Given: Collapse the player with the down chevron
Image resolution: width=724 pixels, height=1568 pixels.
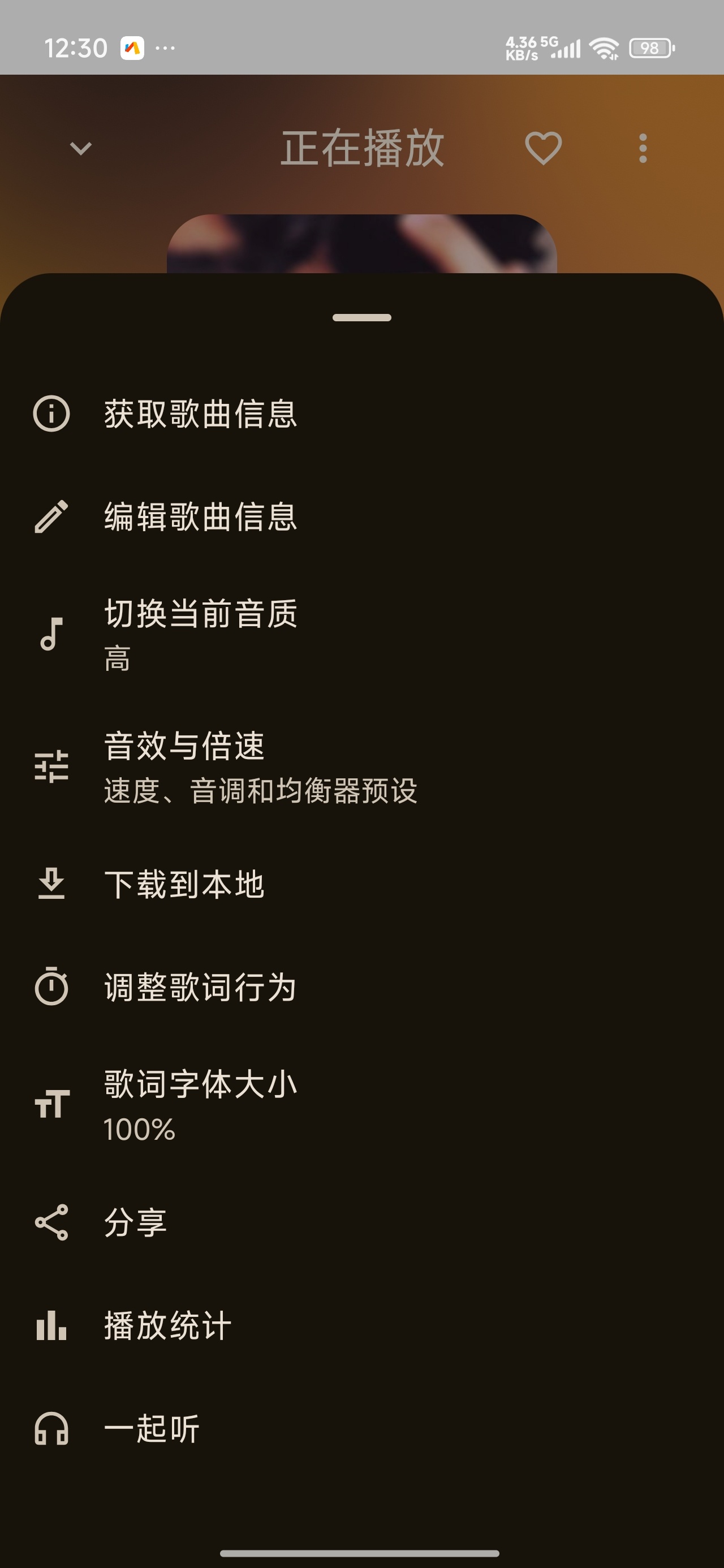Looking at the screenshot, I should point(80,148).
